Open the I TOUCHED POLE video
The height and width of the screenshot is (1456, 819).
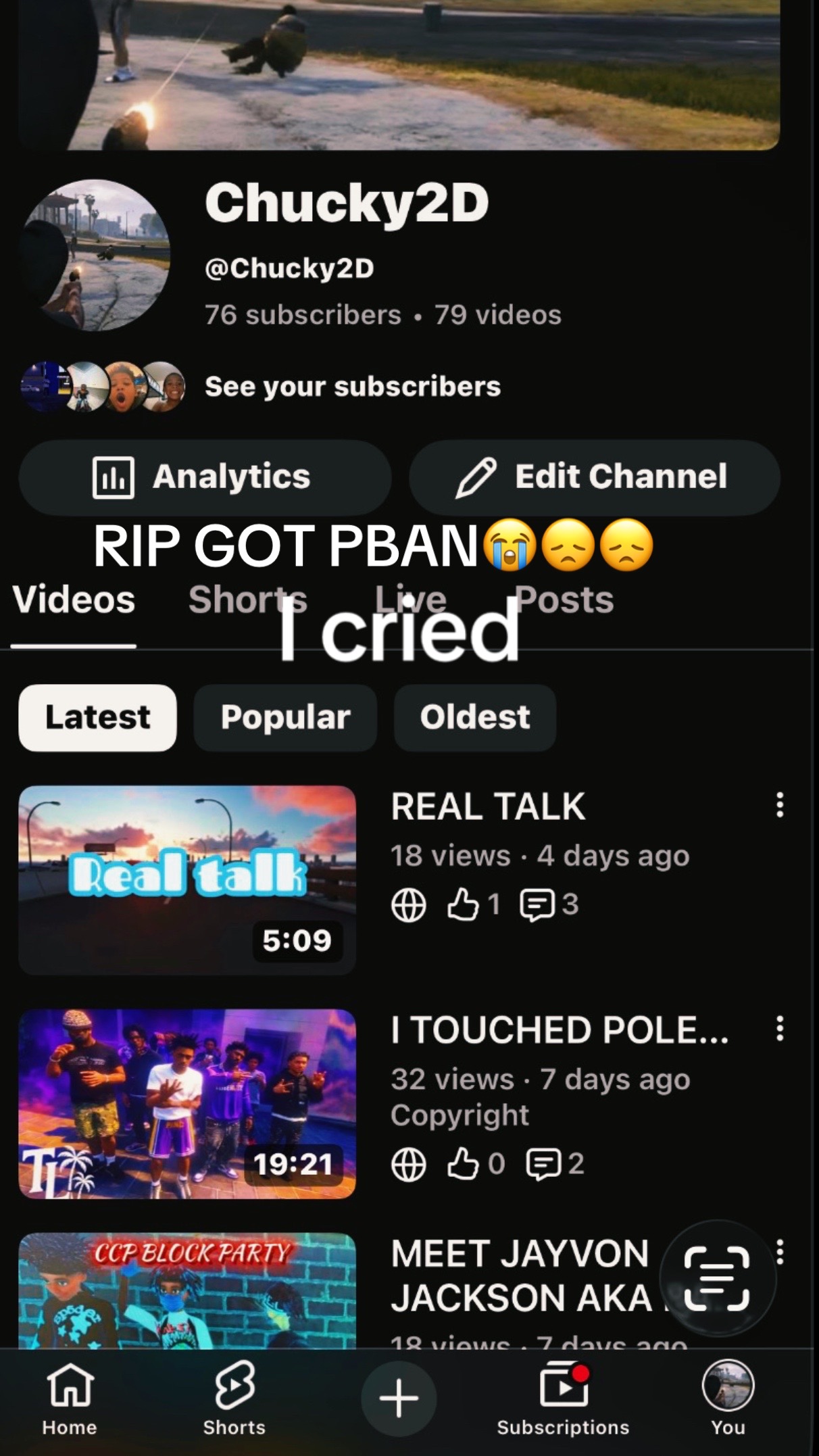pyautogui.click(x=187, y=1104)
